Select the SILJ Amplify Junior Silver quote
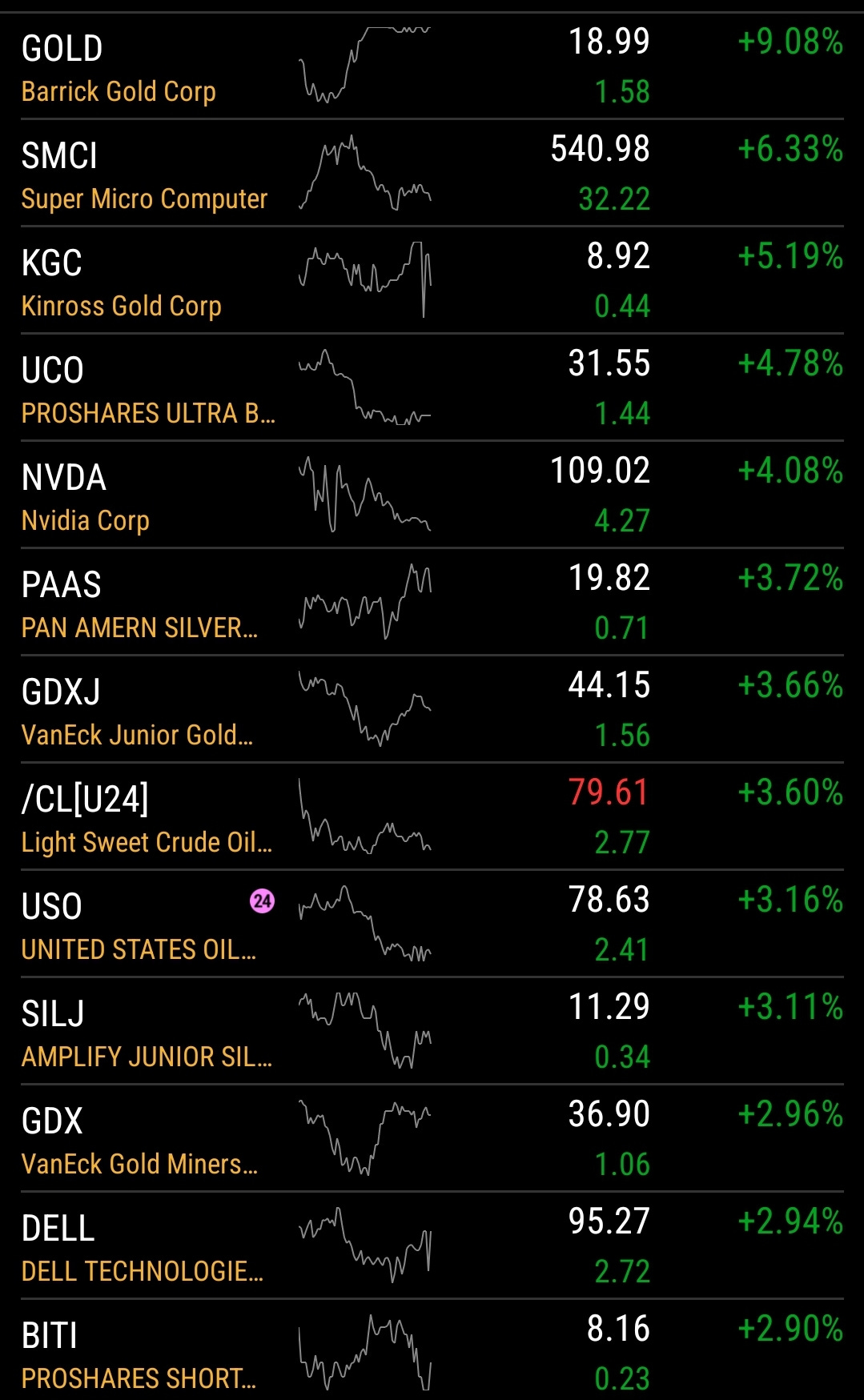The image size is (864, 1400). click(432, 1031)
